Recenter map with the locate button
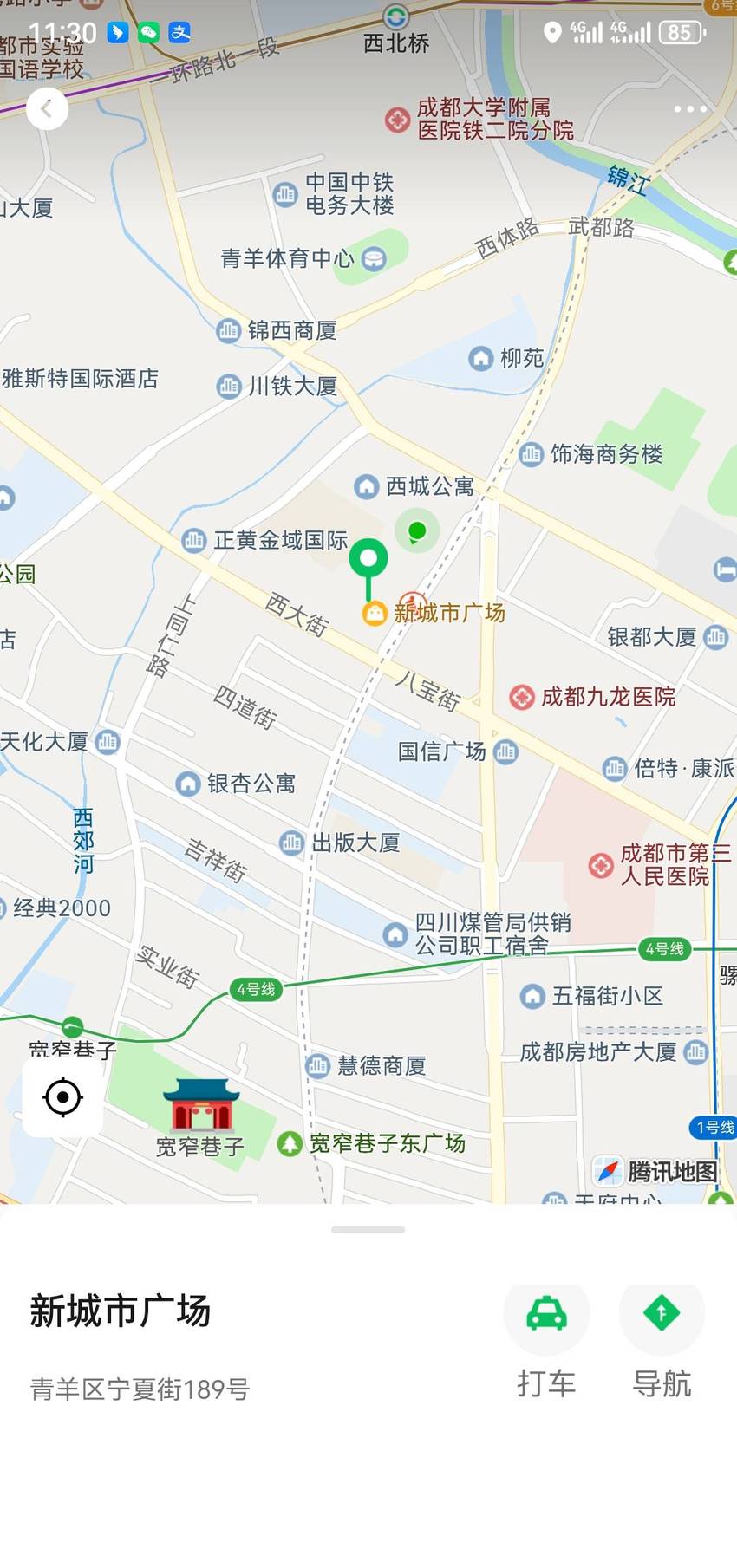Viewport: 737px width, 1568px height. [62, 1097]
